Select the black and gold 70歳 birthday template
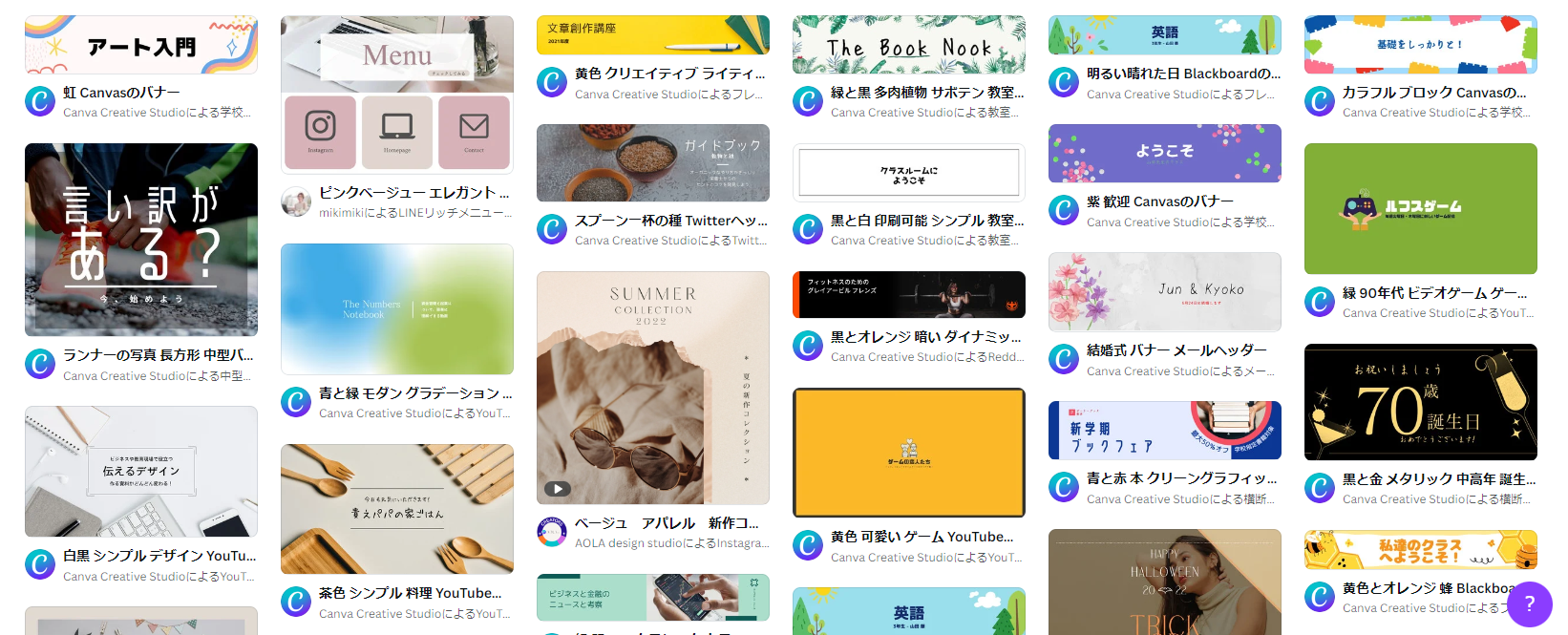1568x635 pixels. click(1420, 401)
